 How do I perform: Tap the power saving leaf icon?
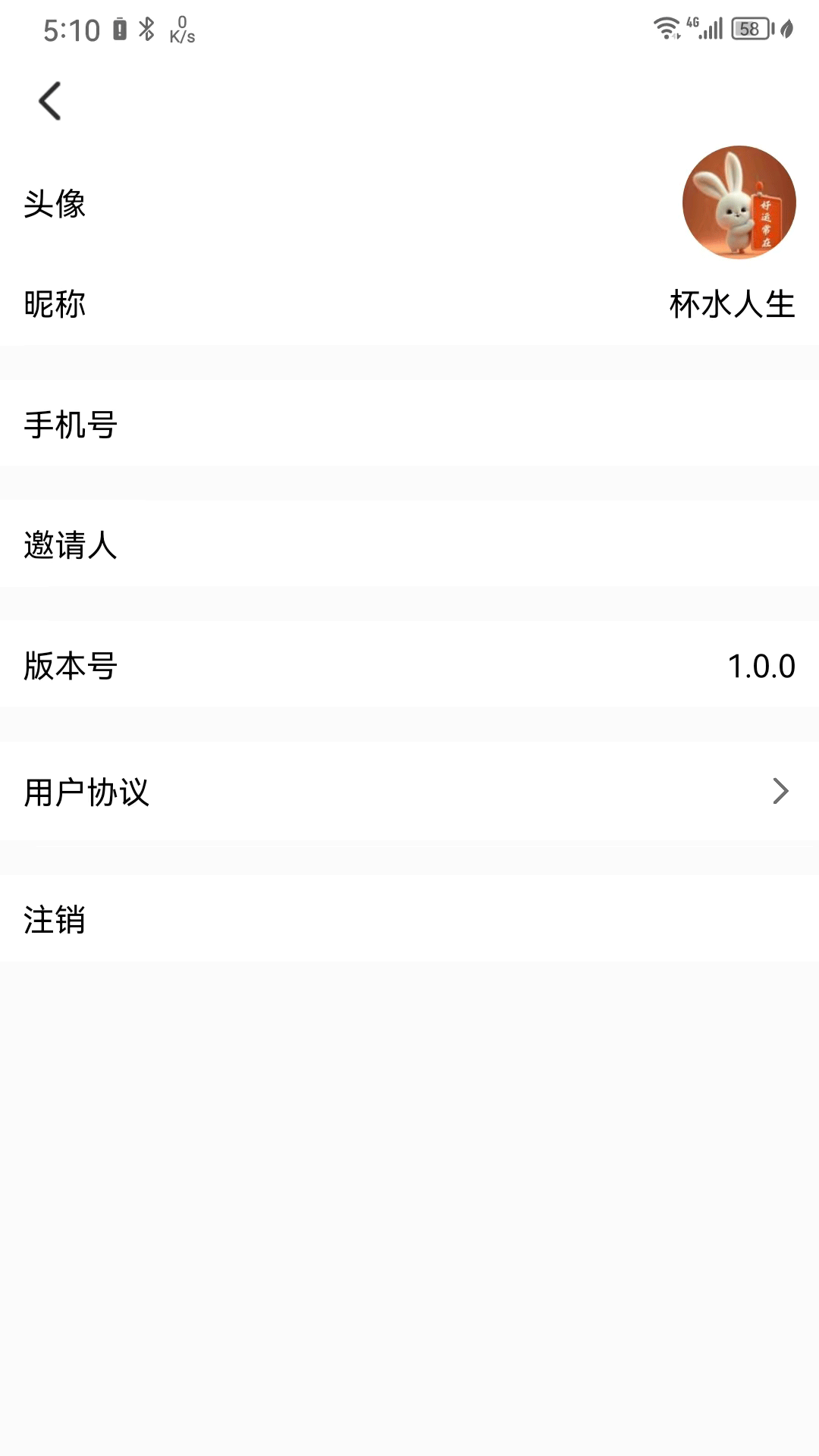point(786,28)
